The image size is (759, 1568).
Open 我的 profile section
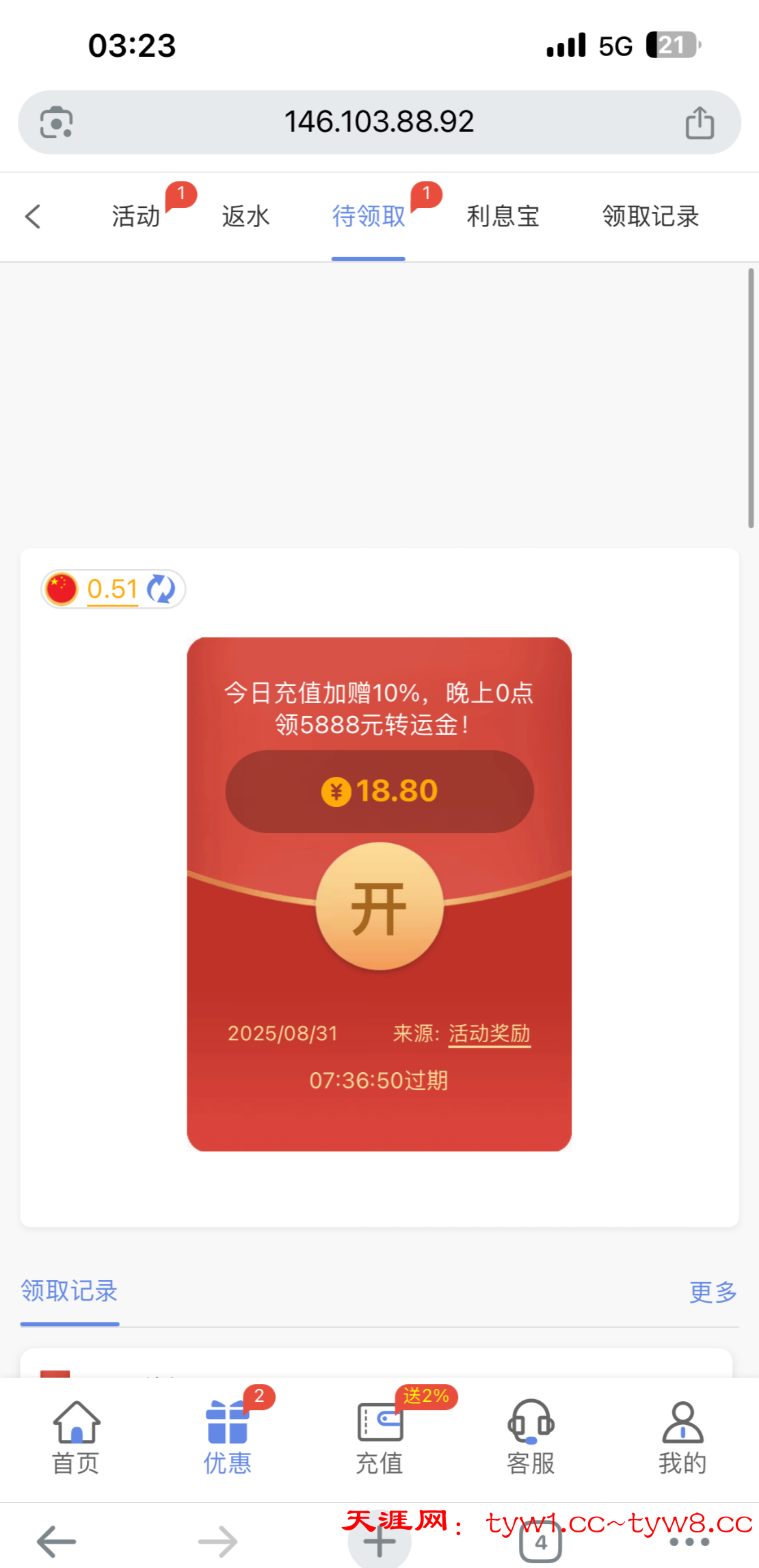[x=682, y=1437]
